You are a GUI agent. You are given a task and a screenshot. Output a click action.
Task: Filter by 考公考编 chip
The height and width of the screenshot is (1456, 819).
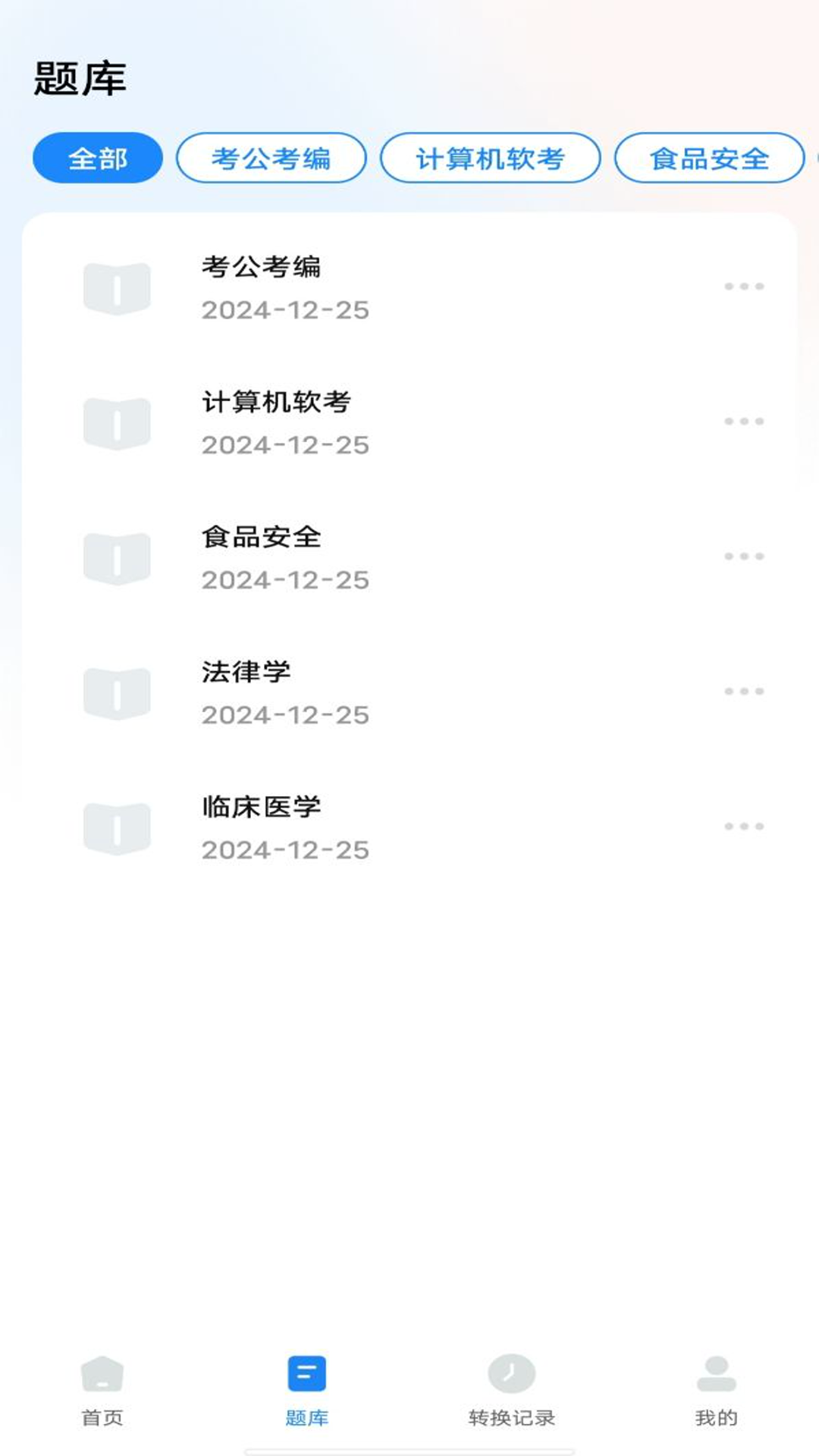pyautogui.click(x=271, y=158)
